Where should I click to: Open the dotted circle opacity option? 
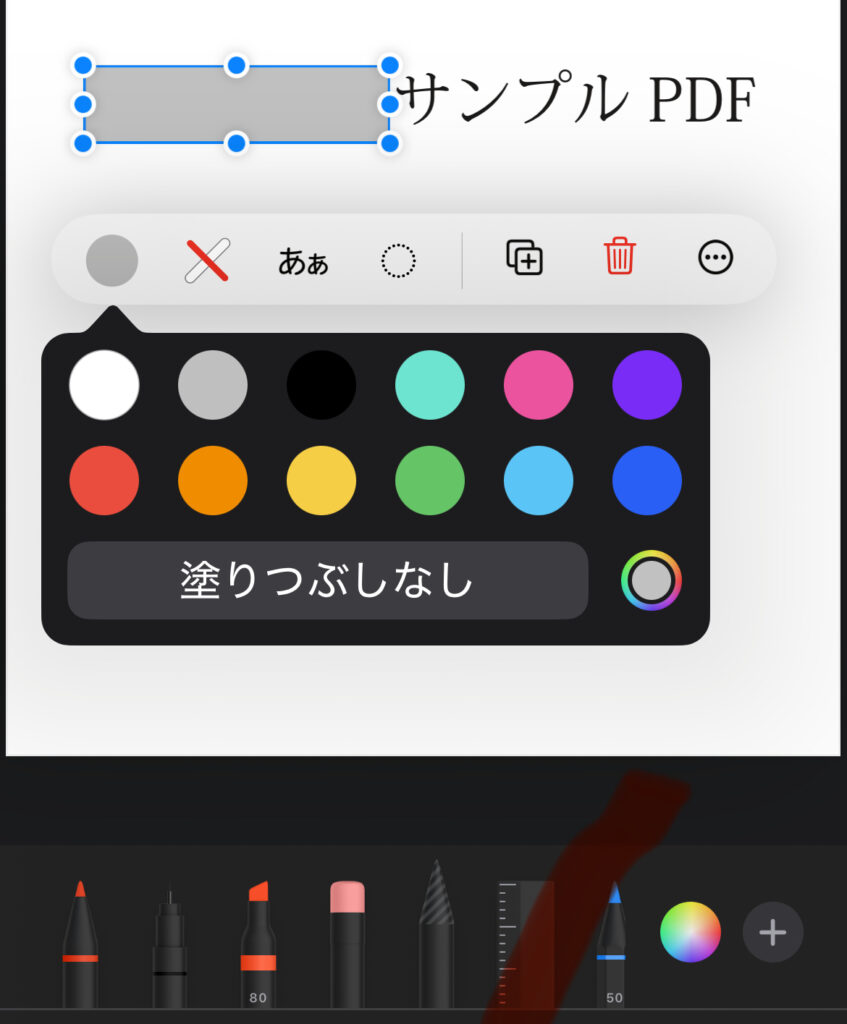398,261
